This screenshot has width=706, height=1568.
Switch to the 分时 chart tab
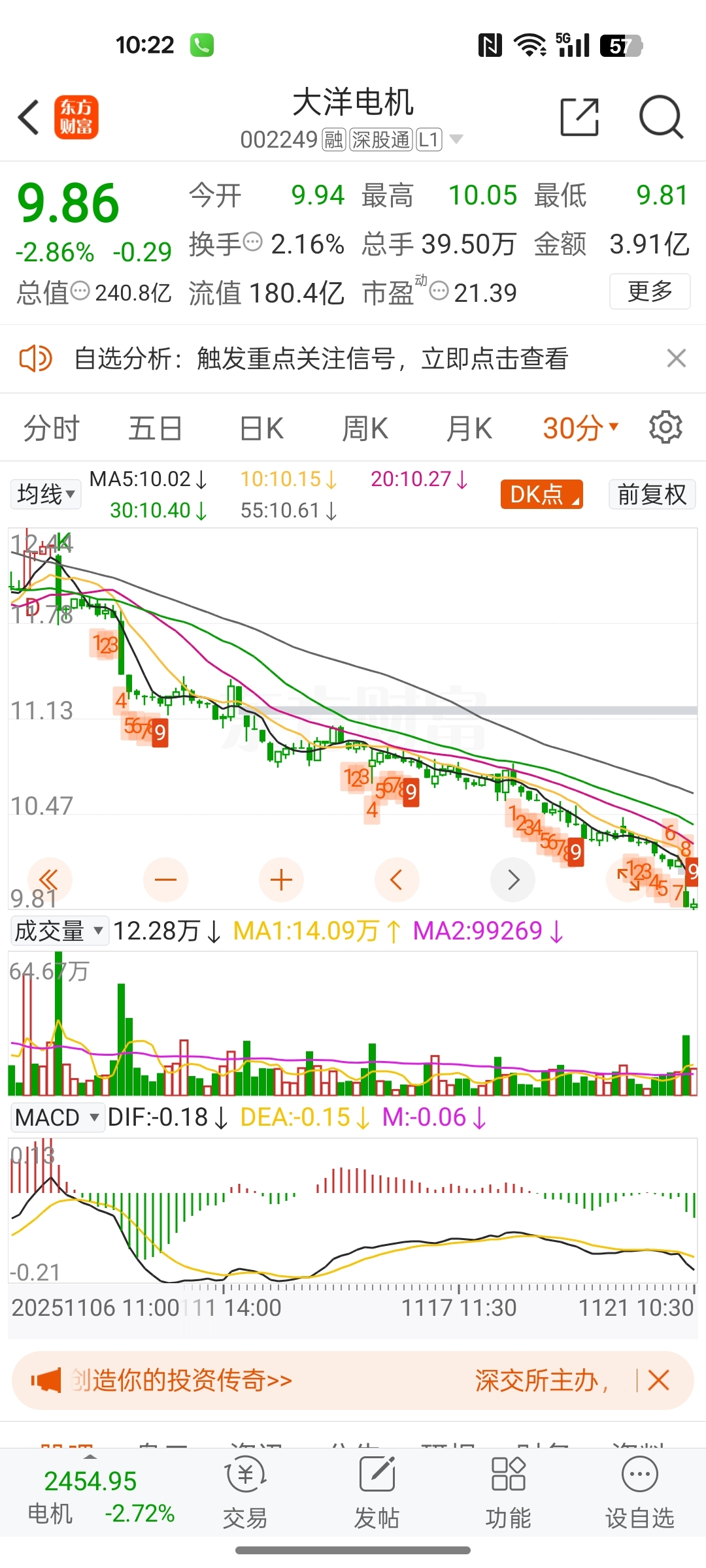[51, 429]
